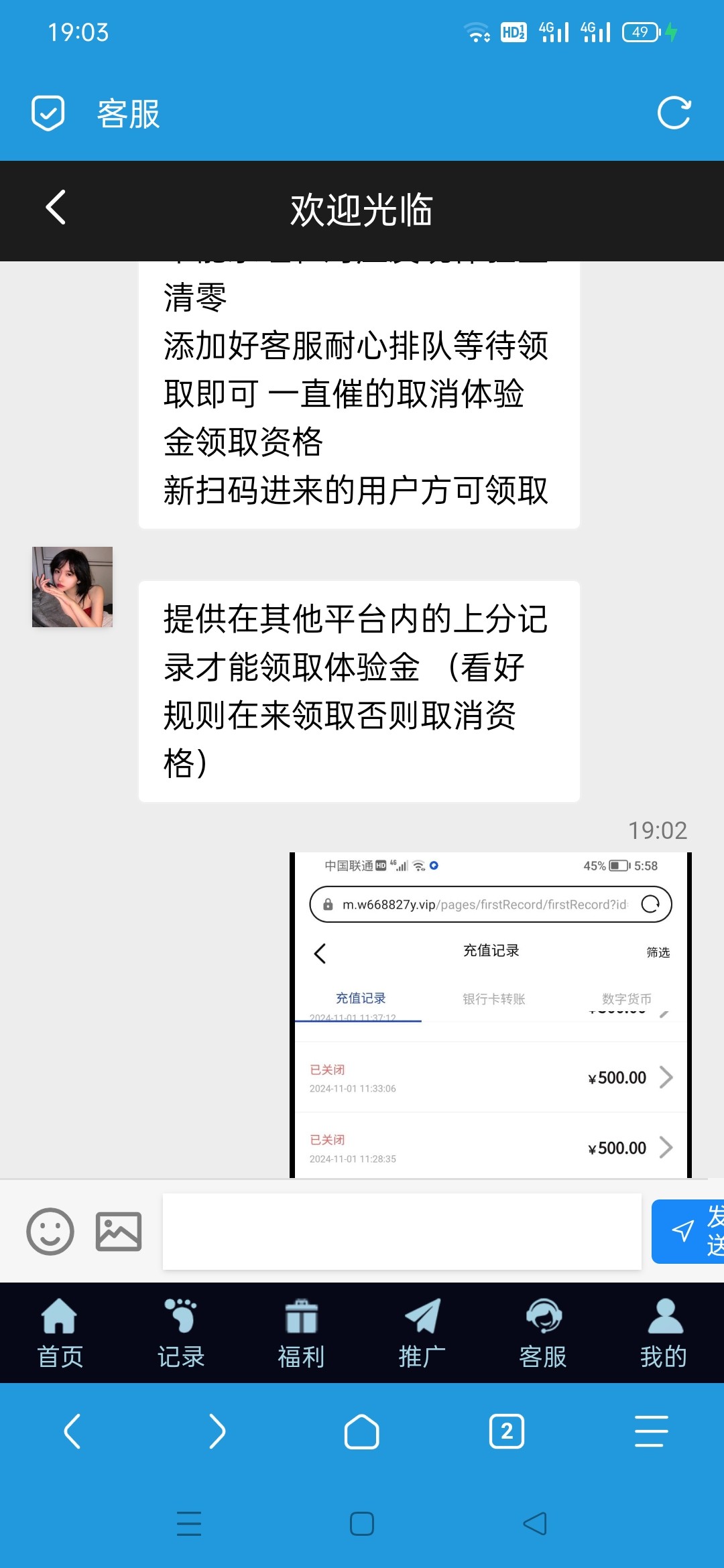This screenshot has width=724, height=1568.
Task: Open the browser hamburger menu
Action: point(652,1431)
